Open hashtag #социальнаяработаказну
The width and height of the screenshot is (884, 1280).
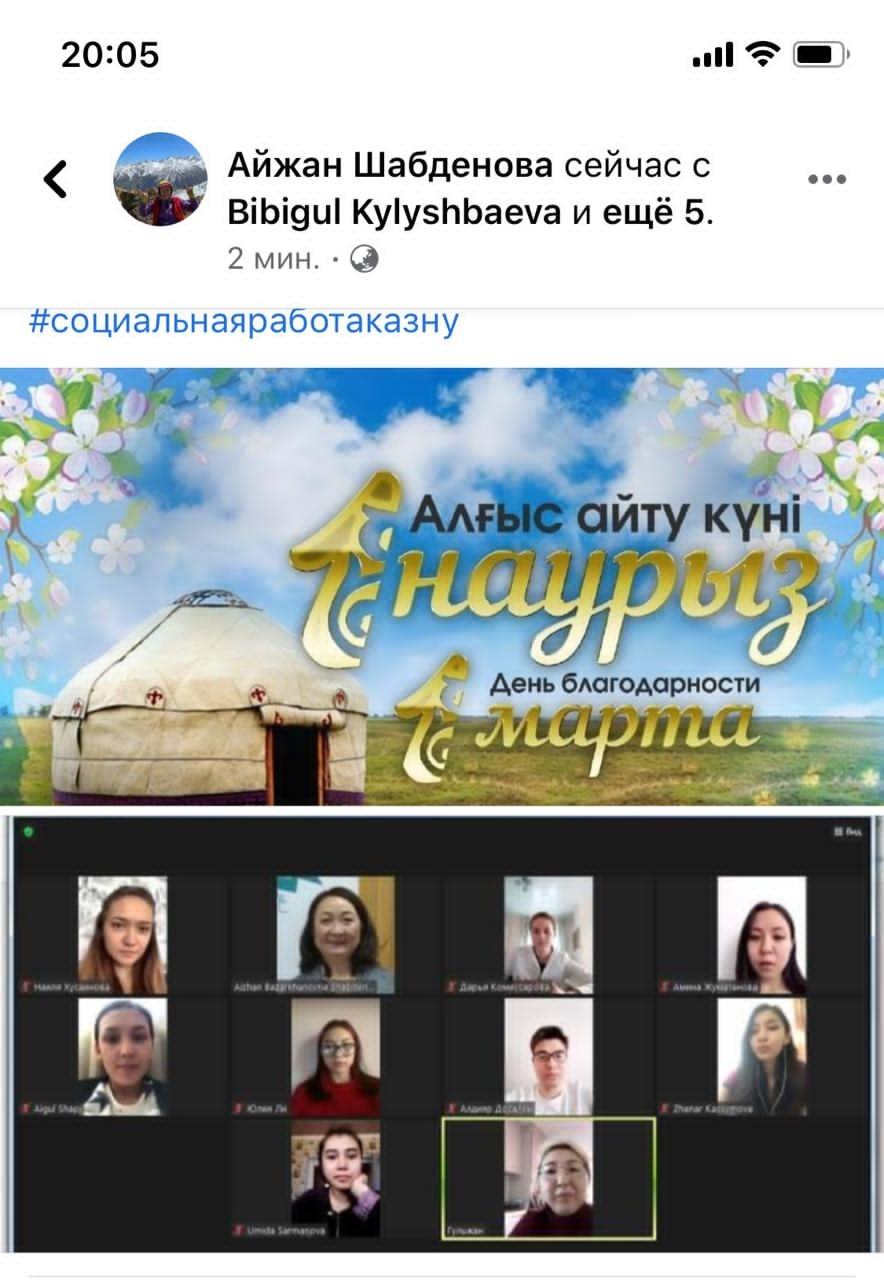[x=244, y=321]
